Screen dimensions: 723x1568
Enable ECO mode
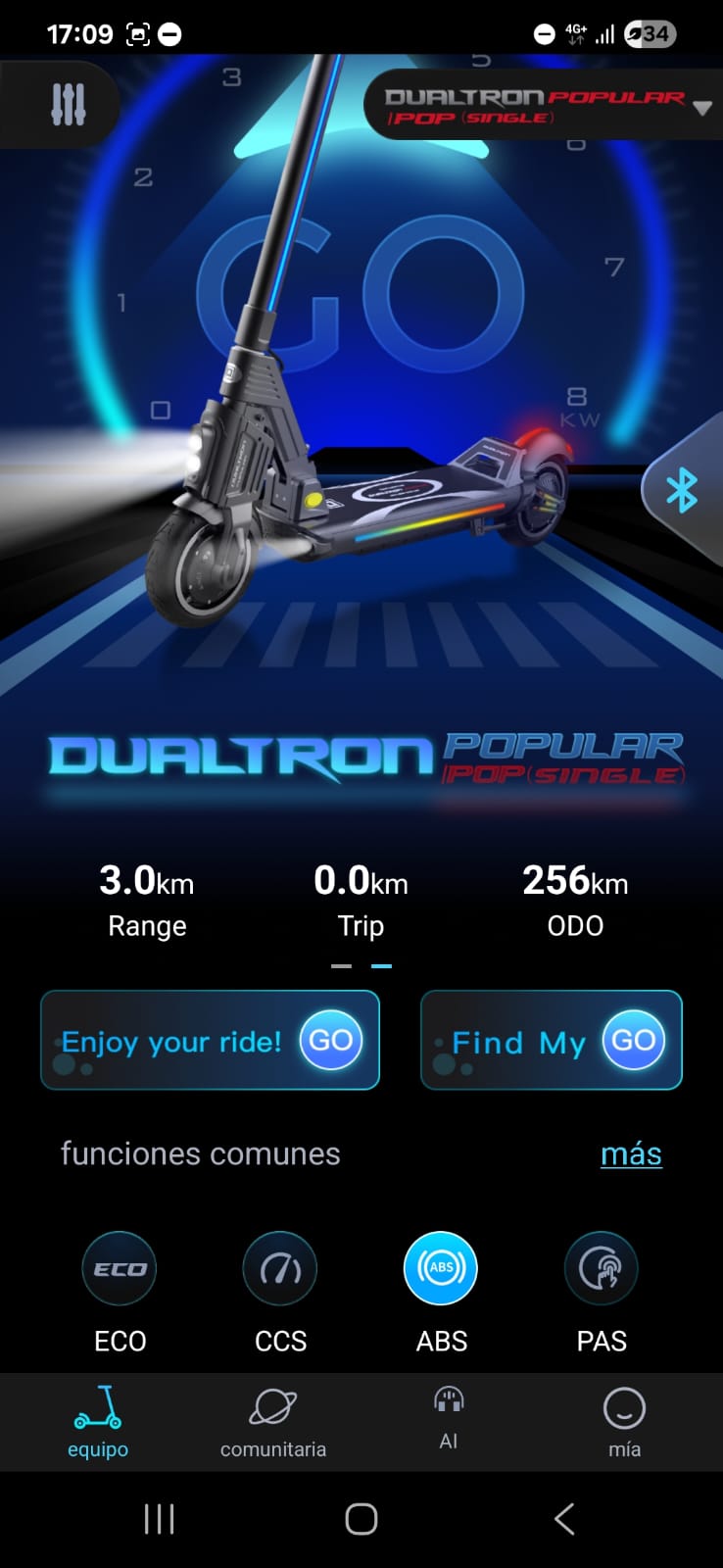click(120, 1269)
